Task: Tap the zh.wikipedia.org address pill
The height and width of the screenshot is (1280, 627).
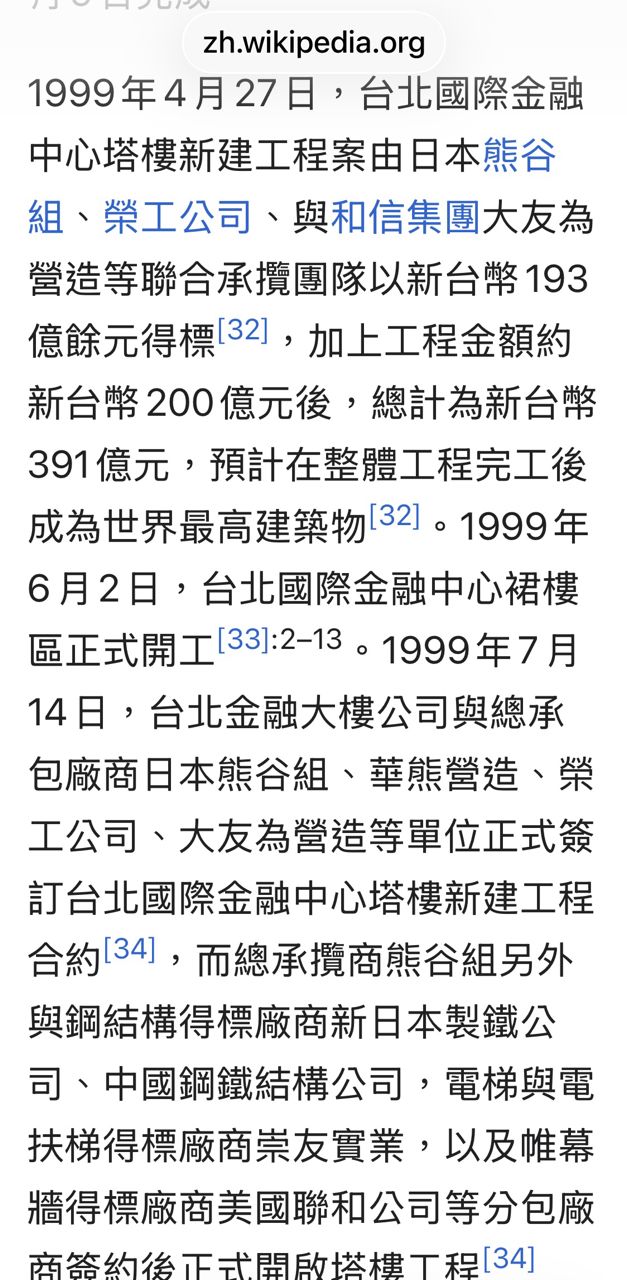Action: (314, 42)
